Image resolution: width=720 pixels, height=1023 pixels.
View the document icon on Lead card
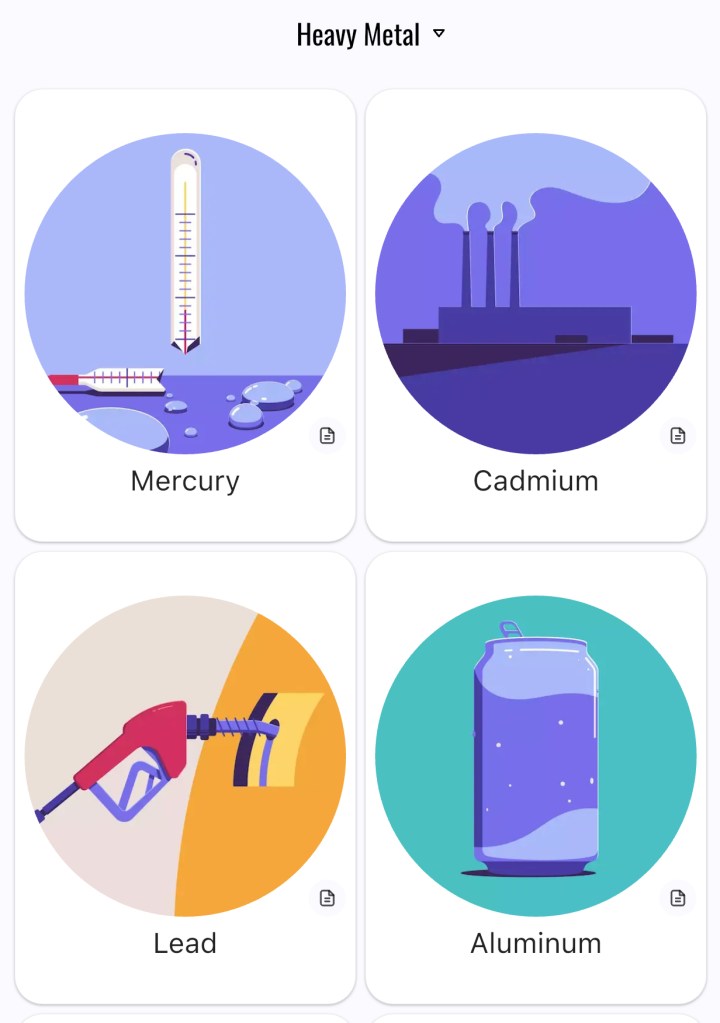327,898
